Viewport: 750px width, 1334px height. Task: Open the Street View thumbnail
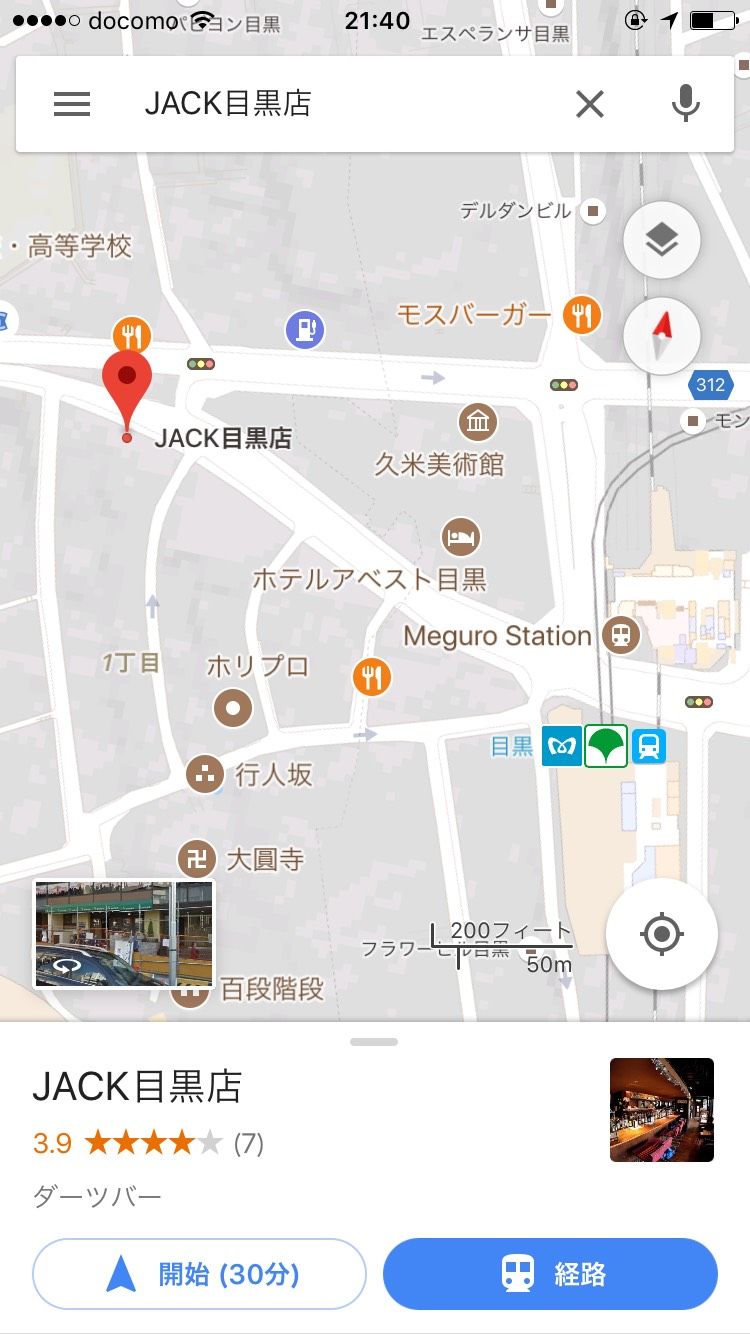point(124,934)
